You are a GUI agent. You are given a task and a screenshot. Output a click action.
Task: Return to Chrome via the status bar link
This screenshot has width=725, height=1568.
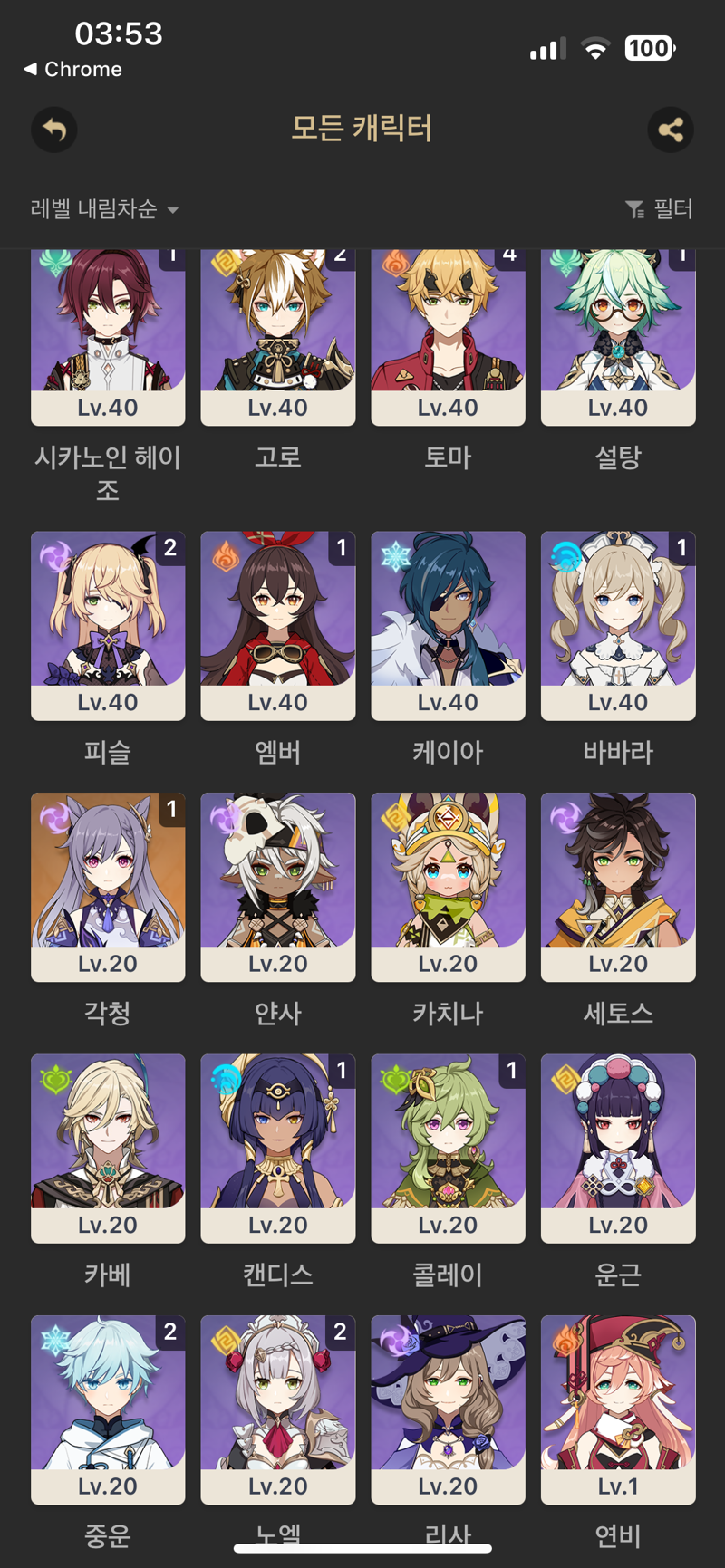click(x=72, y=69)
